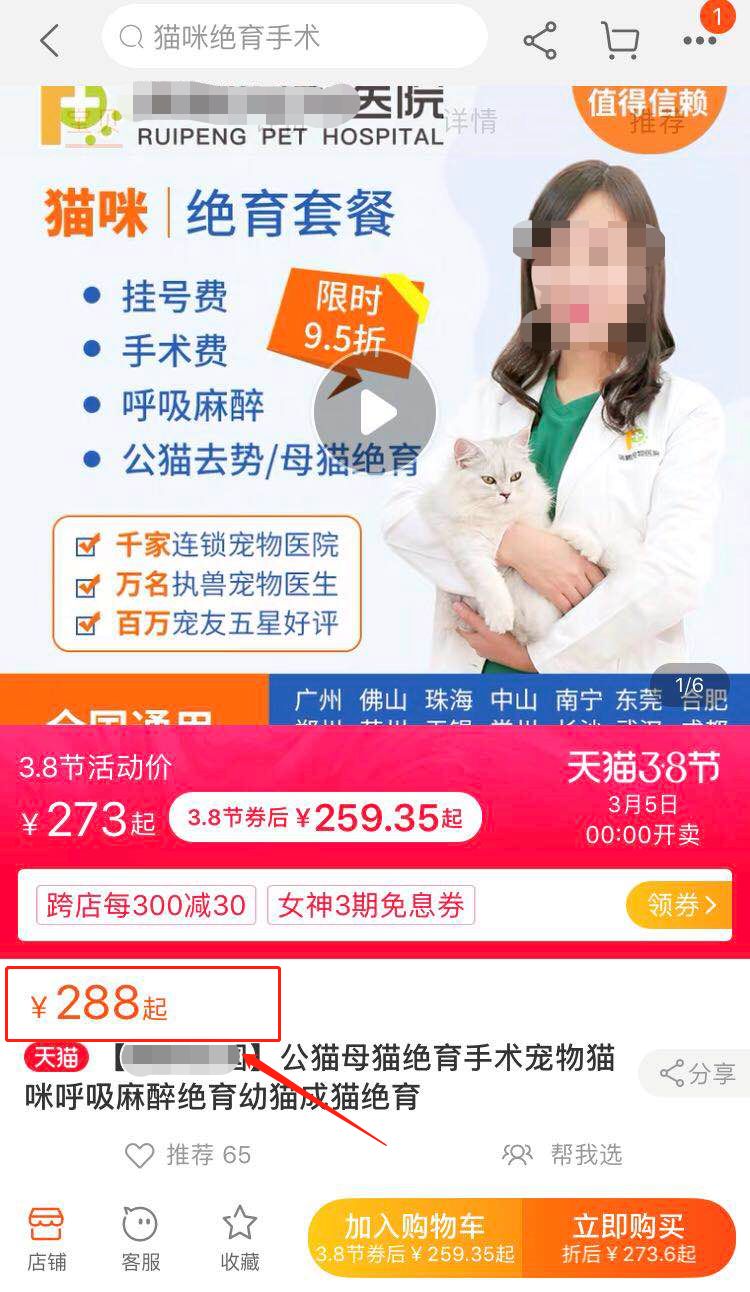Viewport: 750px width, 1292px height.
Task: Buy now with 立即购买
Action: tap(629, 1238)
